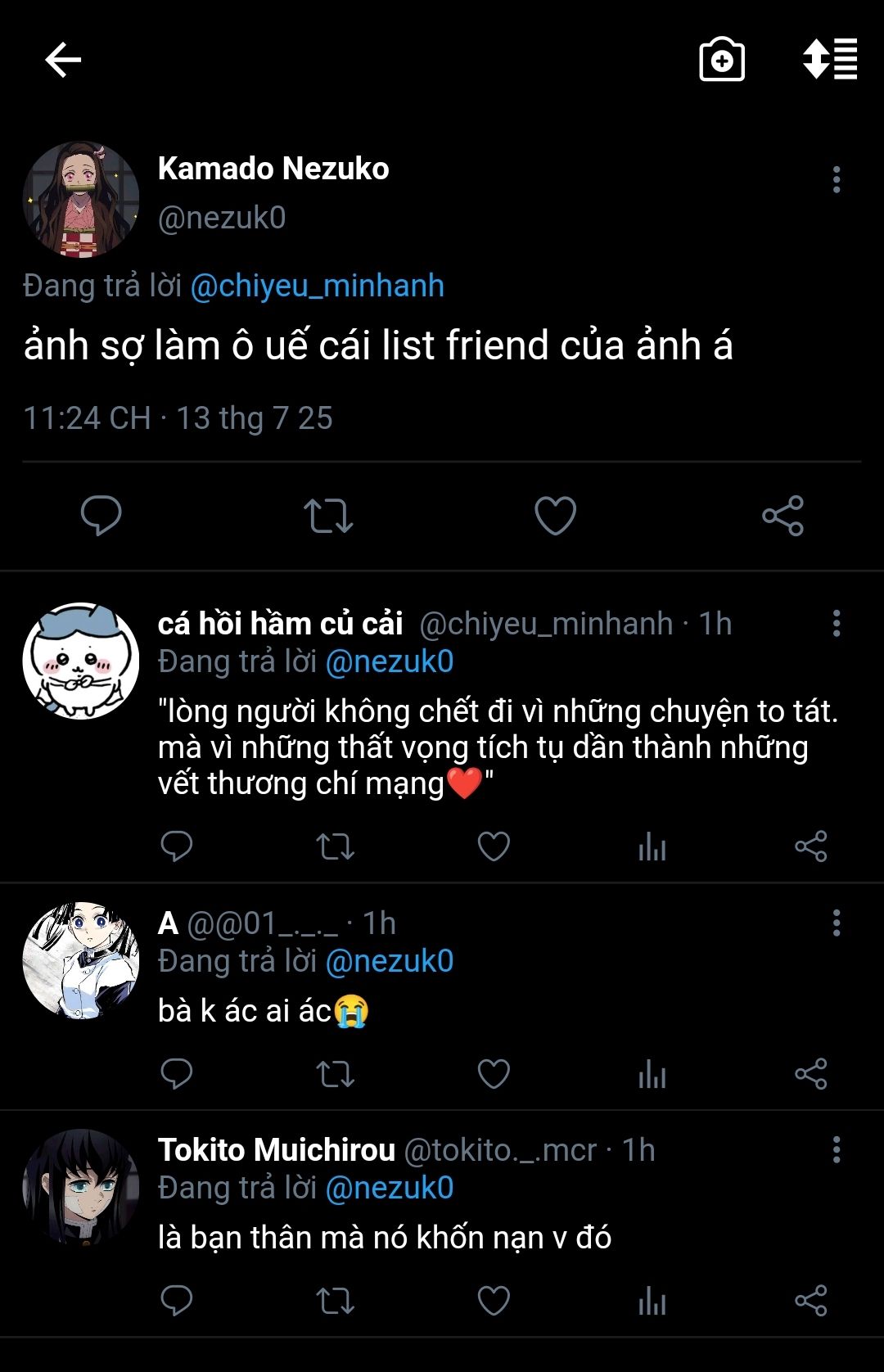Open overflow menu on Kamado Nezuko's tweet
This screenshot has width=884, height=1372.
point(836,179)
